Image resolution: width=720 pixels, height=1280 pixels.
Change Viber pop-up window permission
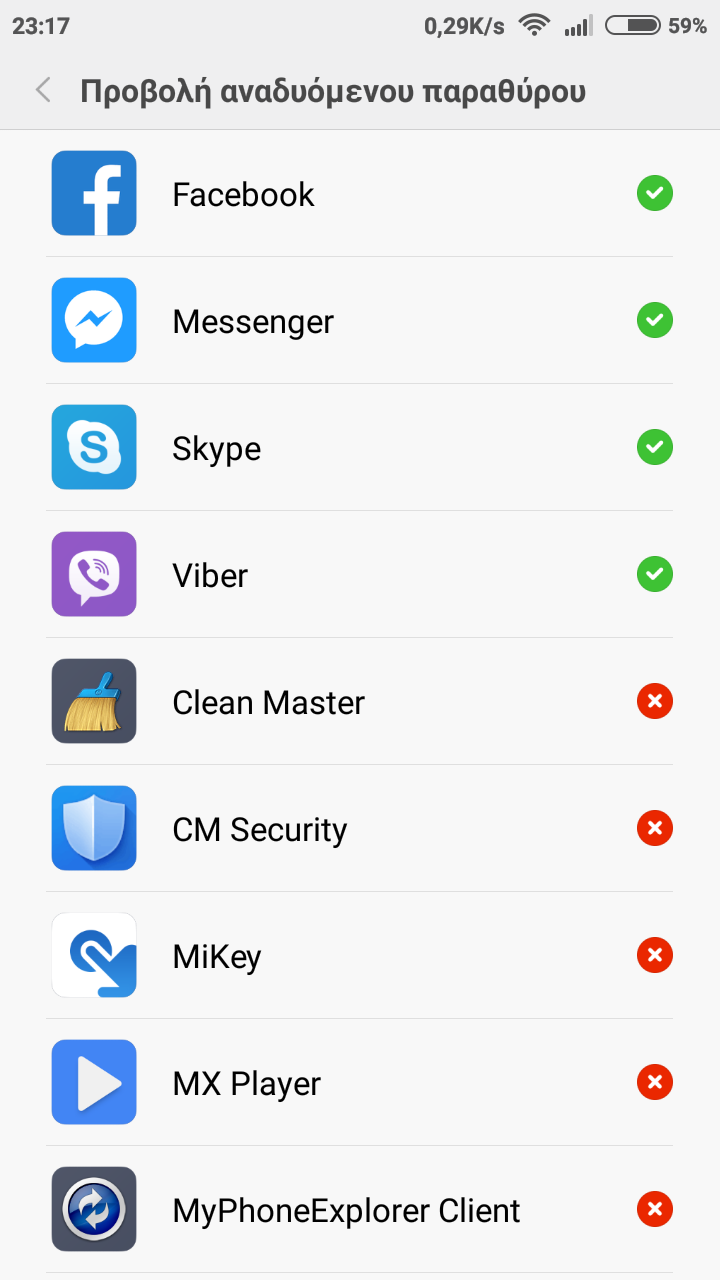tap(654, 575)
